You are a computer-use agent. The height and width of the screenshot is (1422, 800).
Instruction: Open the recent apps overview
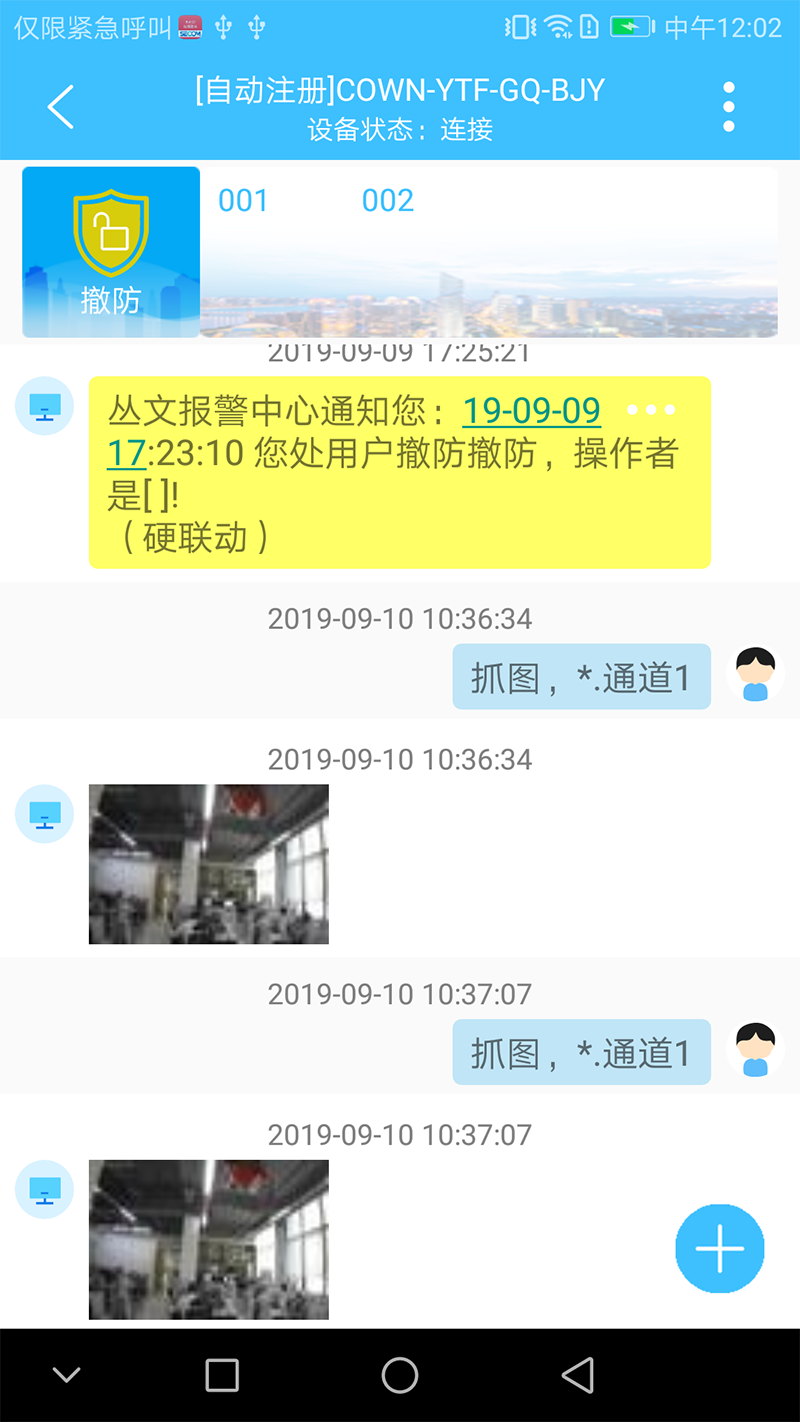click(222, 1376)
